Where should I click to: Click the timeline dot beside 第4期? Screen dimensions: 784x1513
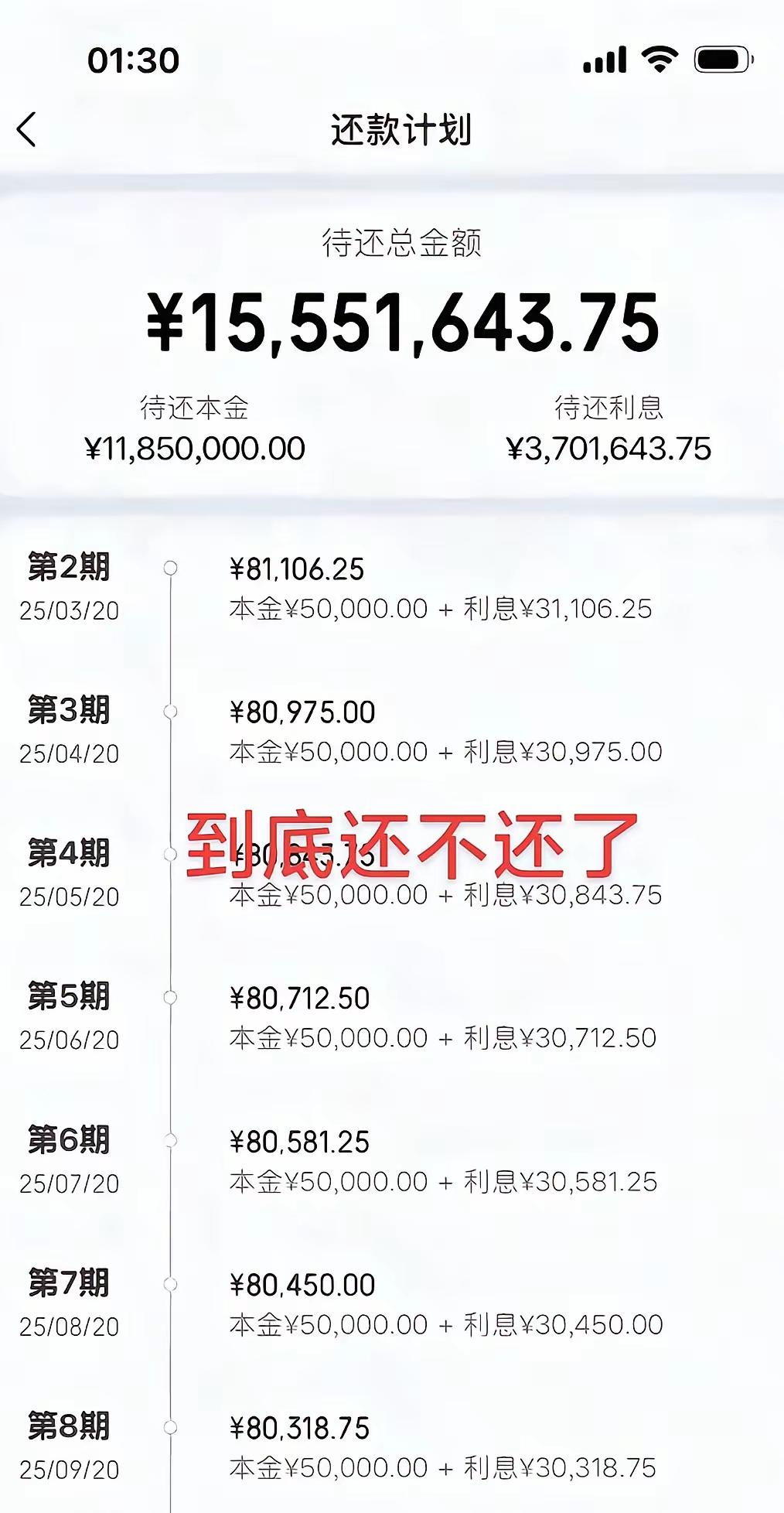click(x=169, y=854)
